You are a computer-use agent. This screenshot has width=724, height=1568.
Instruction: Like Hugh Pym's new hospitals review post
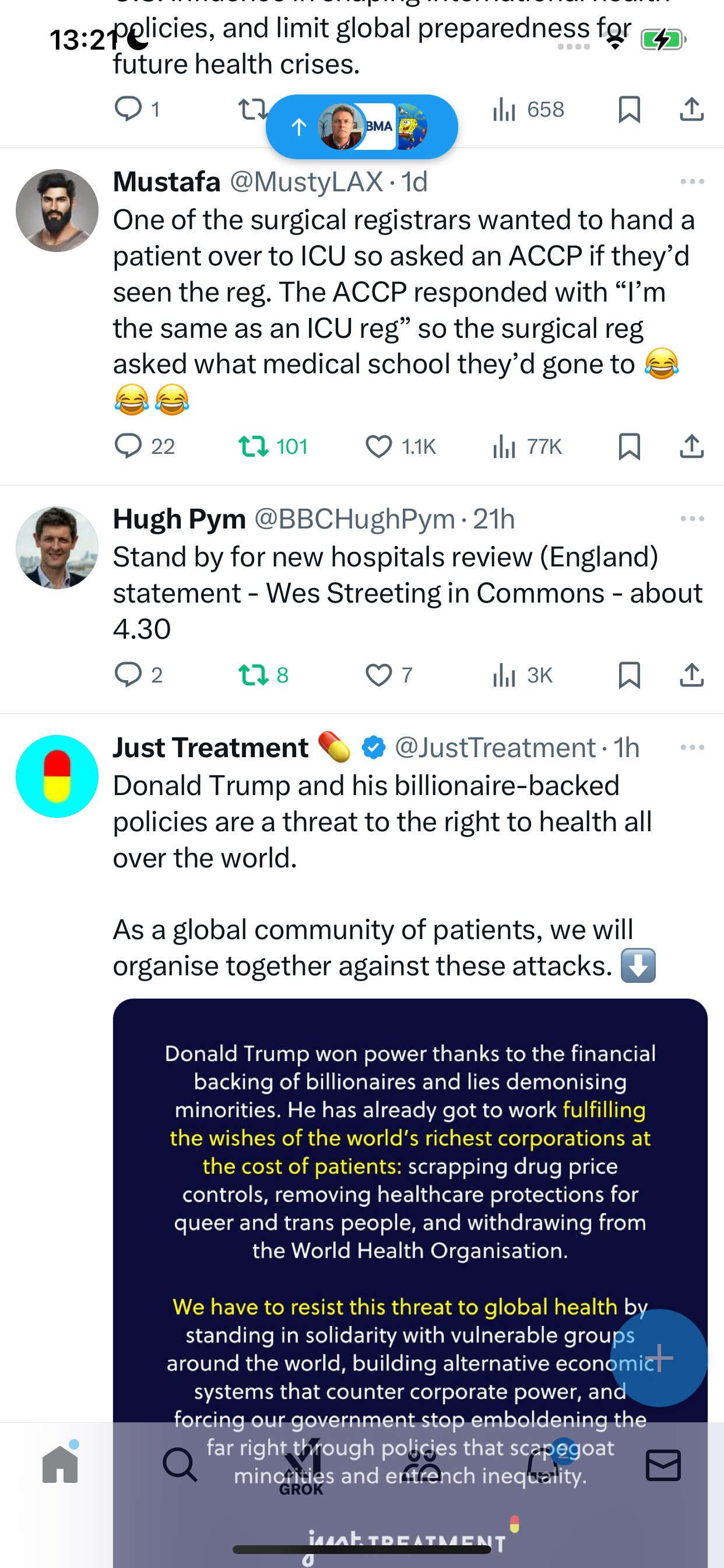coord(389,675)
